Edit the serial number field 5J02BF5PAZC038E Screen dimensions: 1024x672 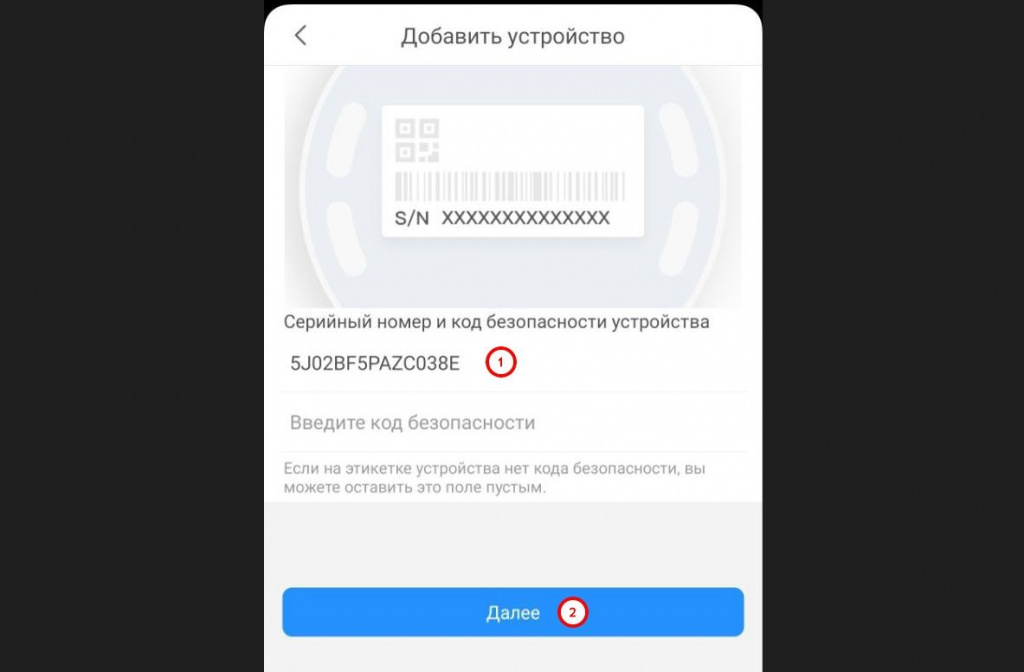[375, 363]
